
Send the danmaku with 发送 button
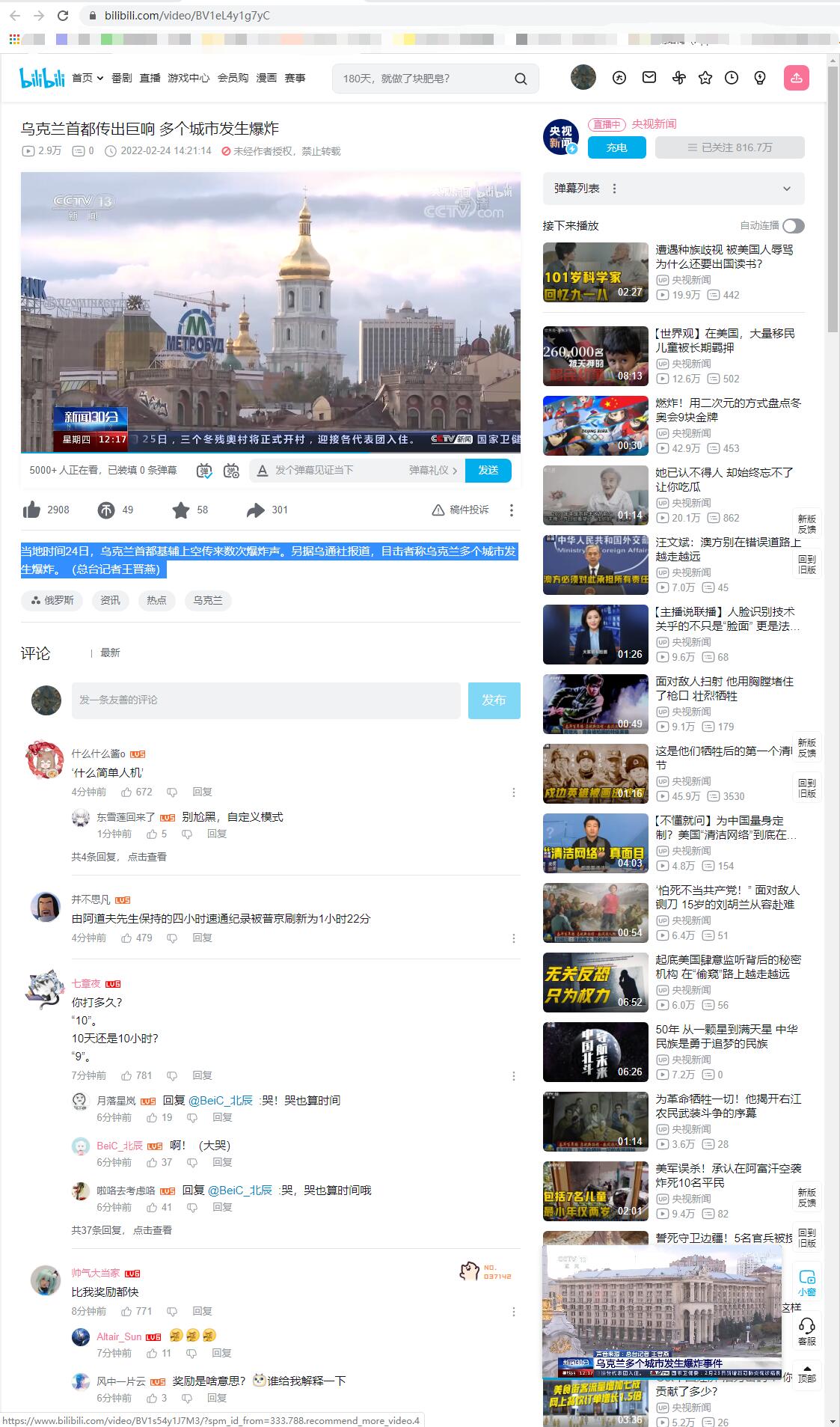click(x=488, y=470)
